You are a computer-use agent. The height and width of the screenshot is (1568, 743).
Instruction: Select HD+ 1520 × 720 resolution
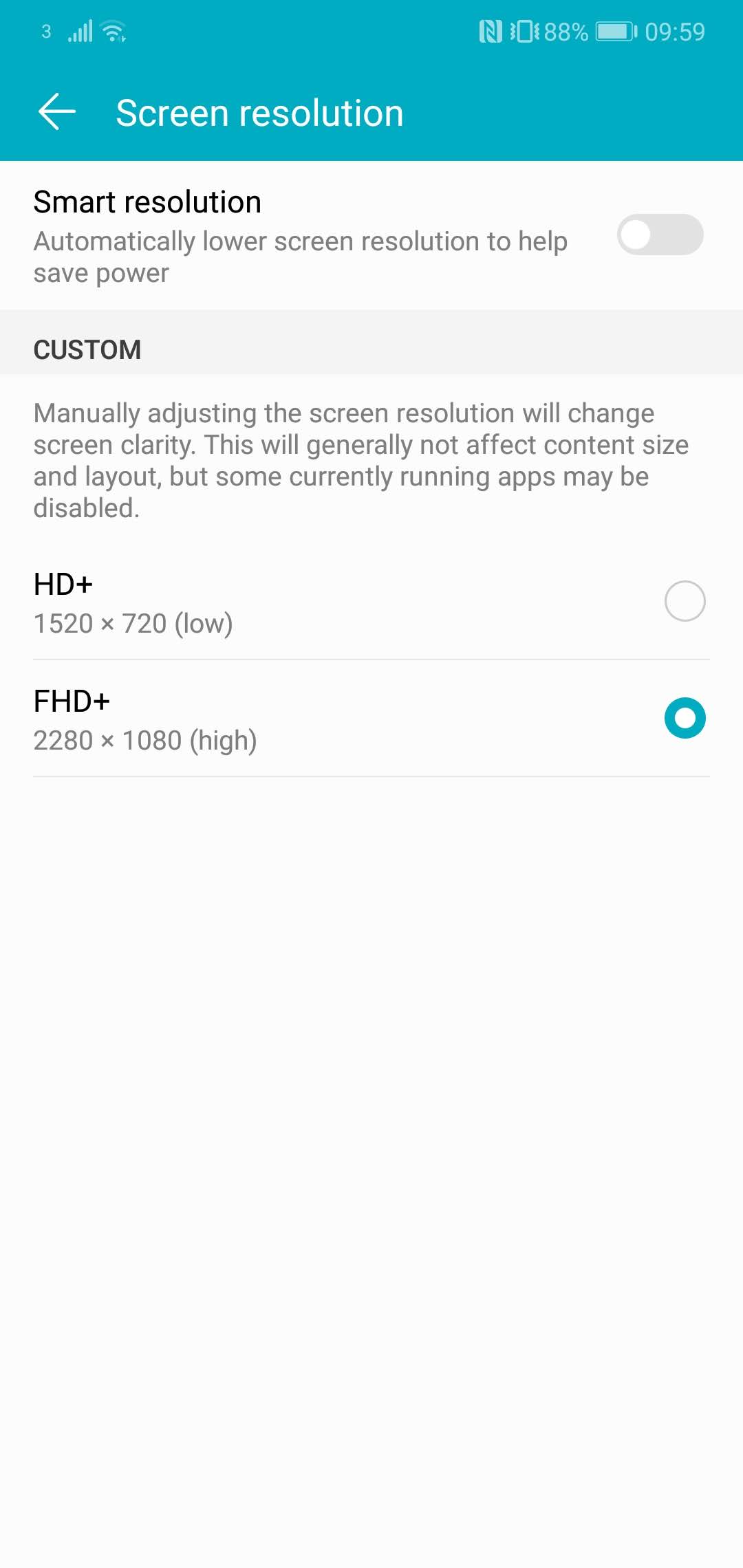[x=371, y=602]
